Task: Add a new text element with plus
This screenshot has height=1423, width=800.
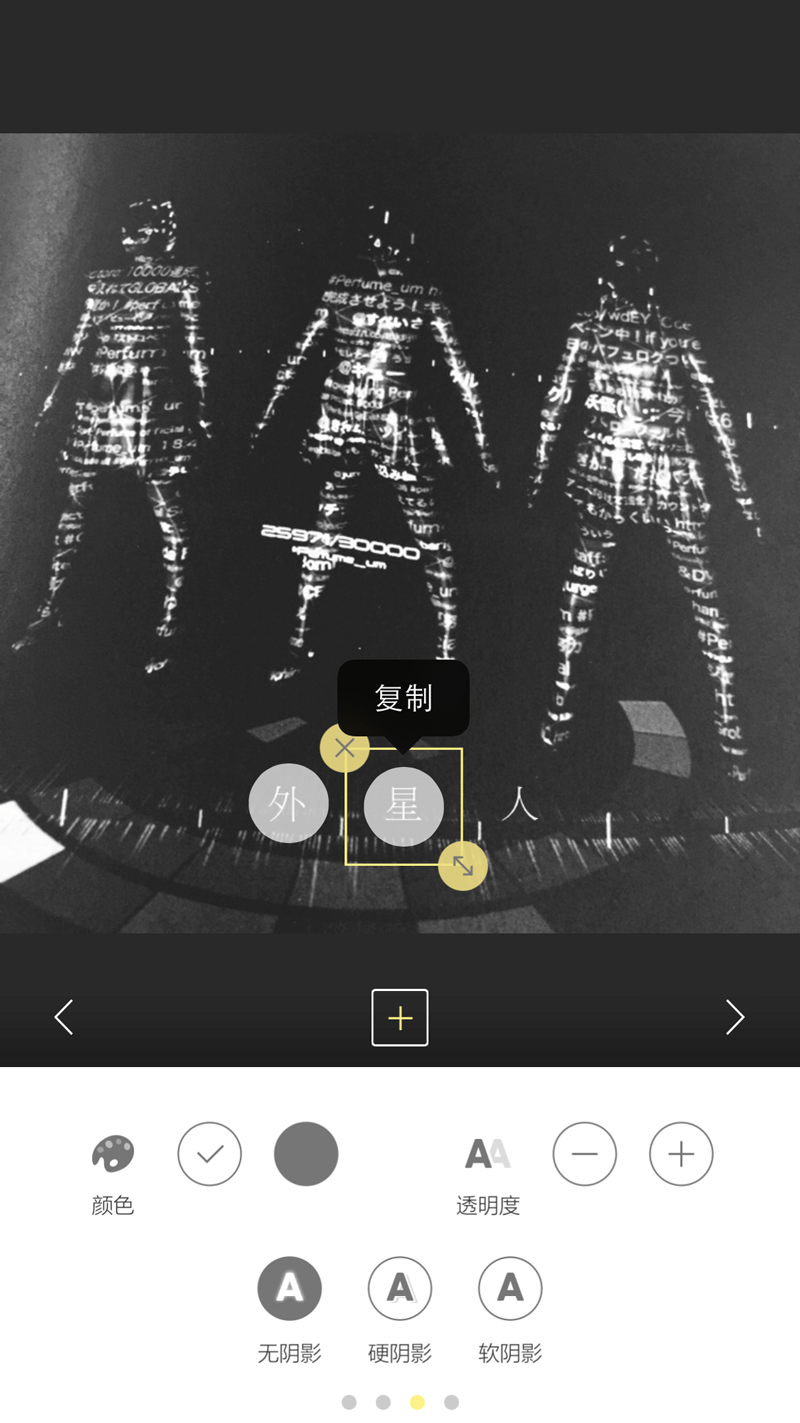Action: coord(400,1018)
